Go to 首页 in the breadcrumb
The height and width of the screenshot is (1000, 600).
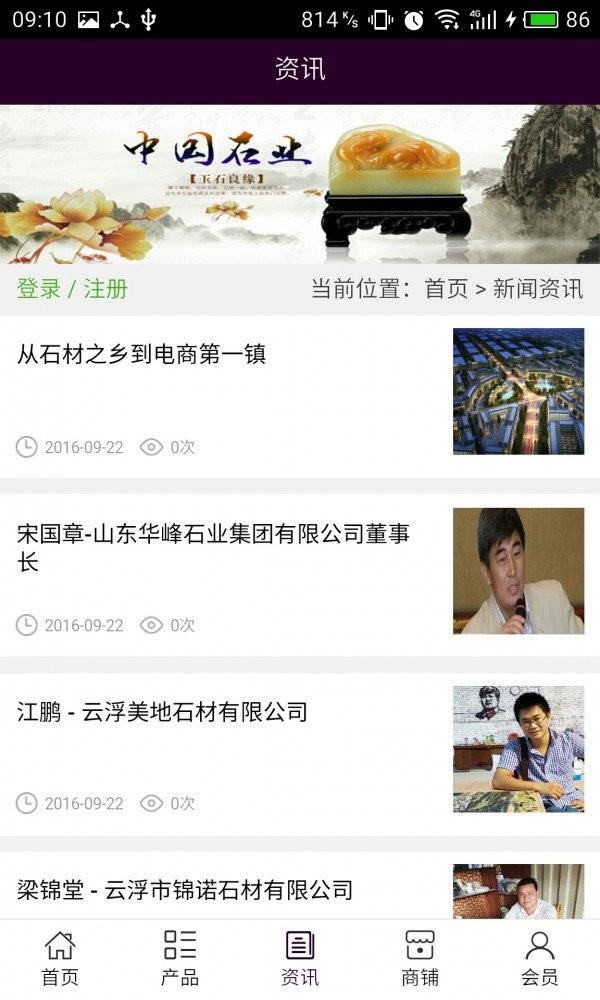[x=446, y=289]
